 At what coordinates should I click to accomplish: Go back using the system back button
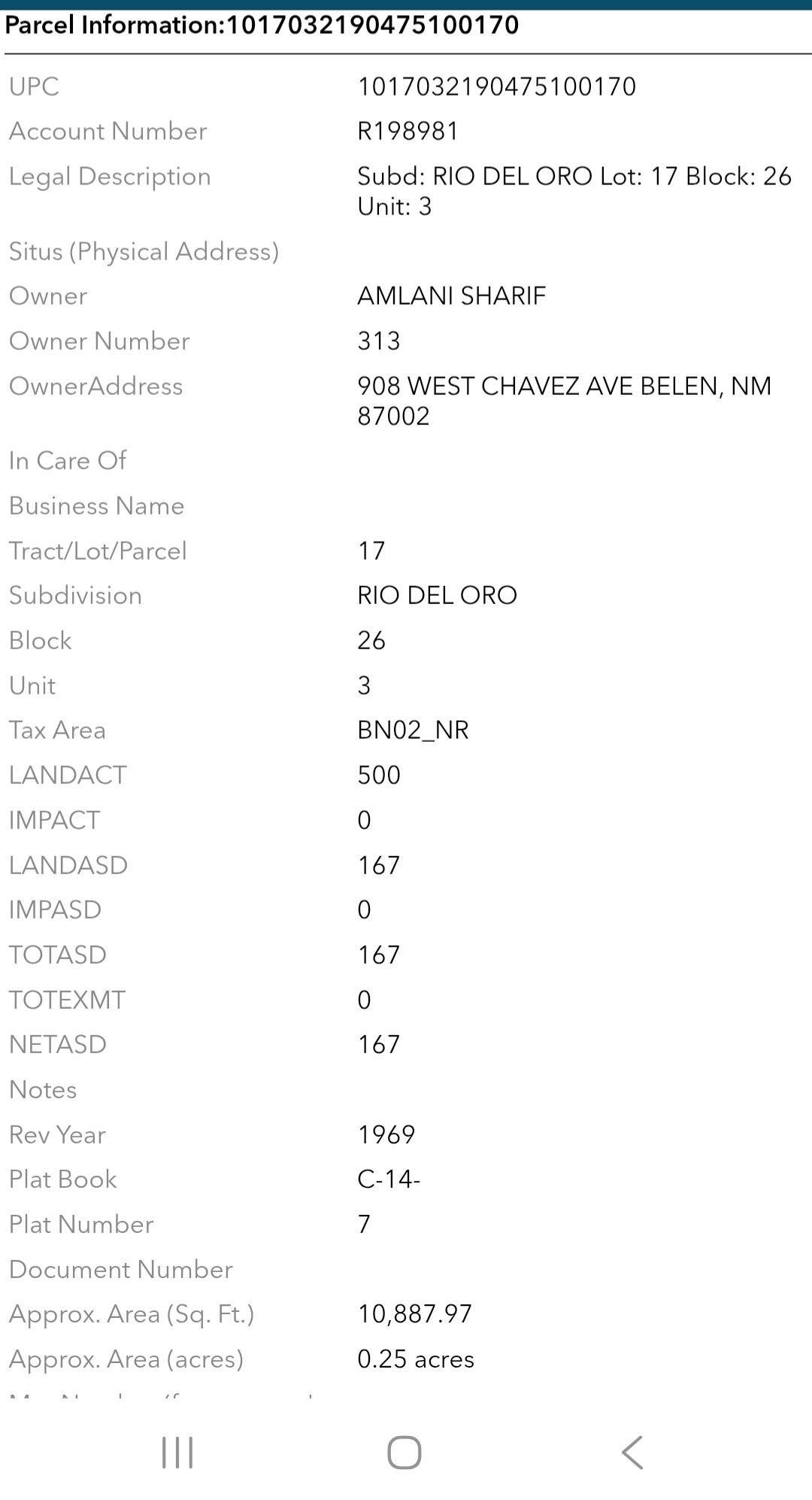(x=632, y=1452)
